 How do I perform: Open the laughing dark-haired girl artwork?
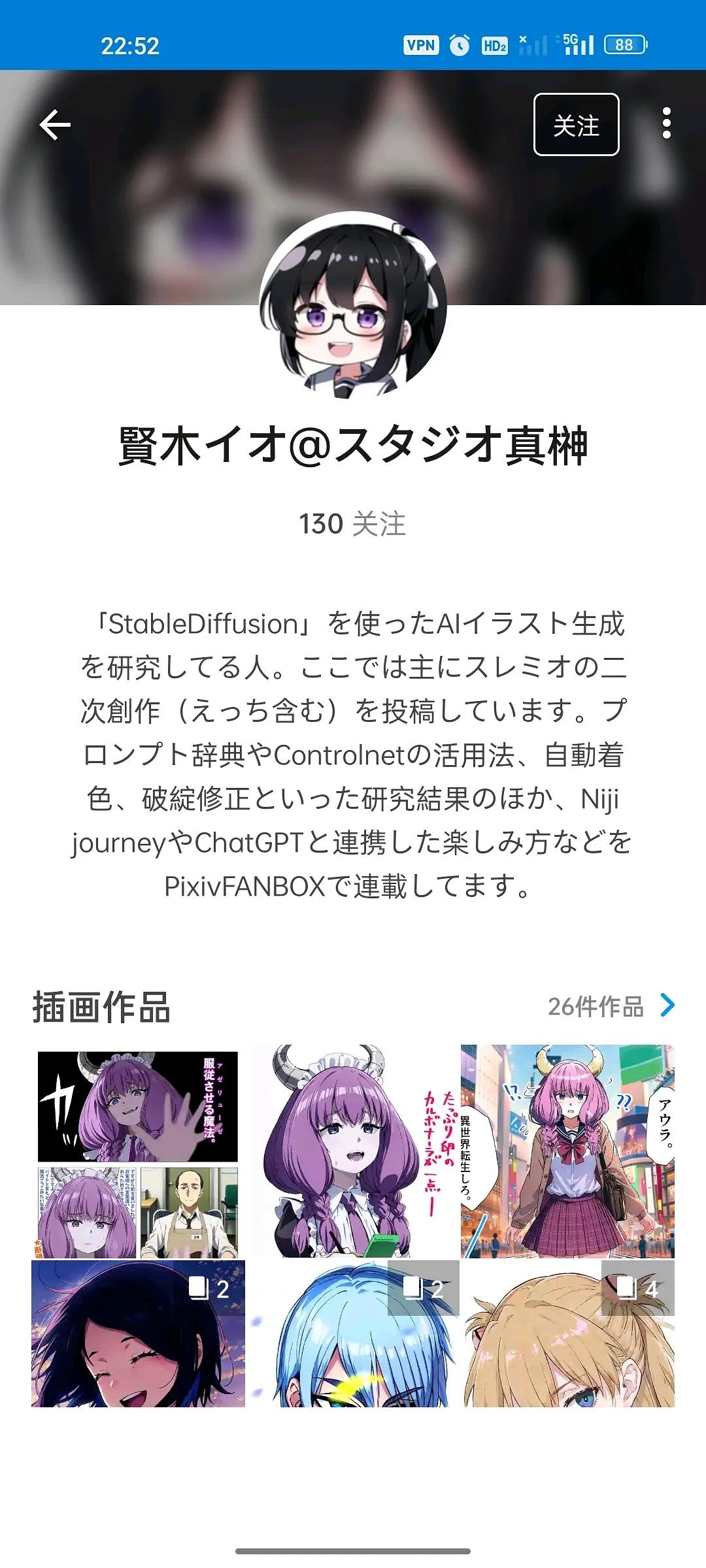coord(138,1334)
